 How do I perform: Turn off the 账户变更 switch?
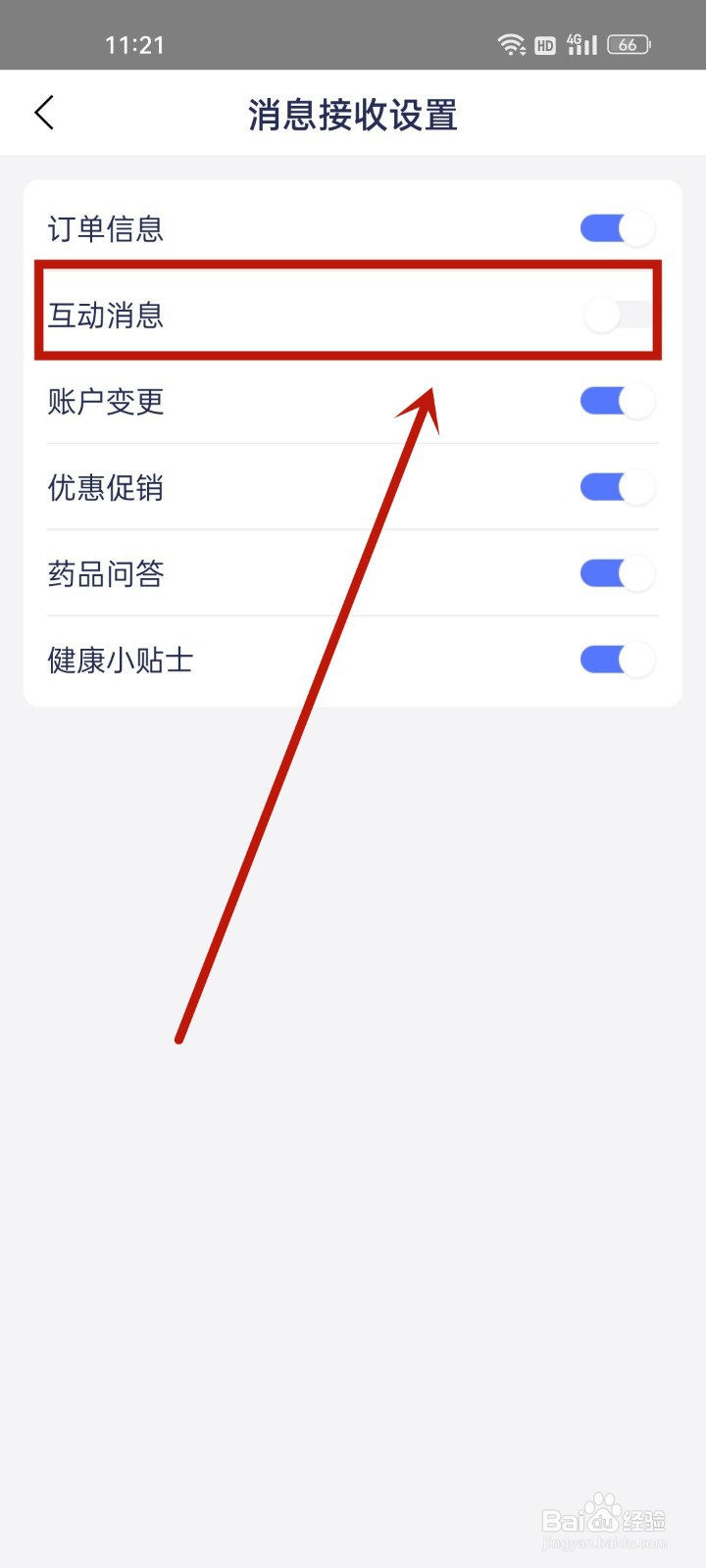click(618, 401)
